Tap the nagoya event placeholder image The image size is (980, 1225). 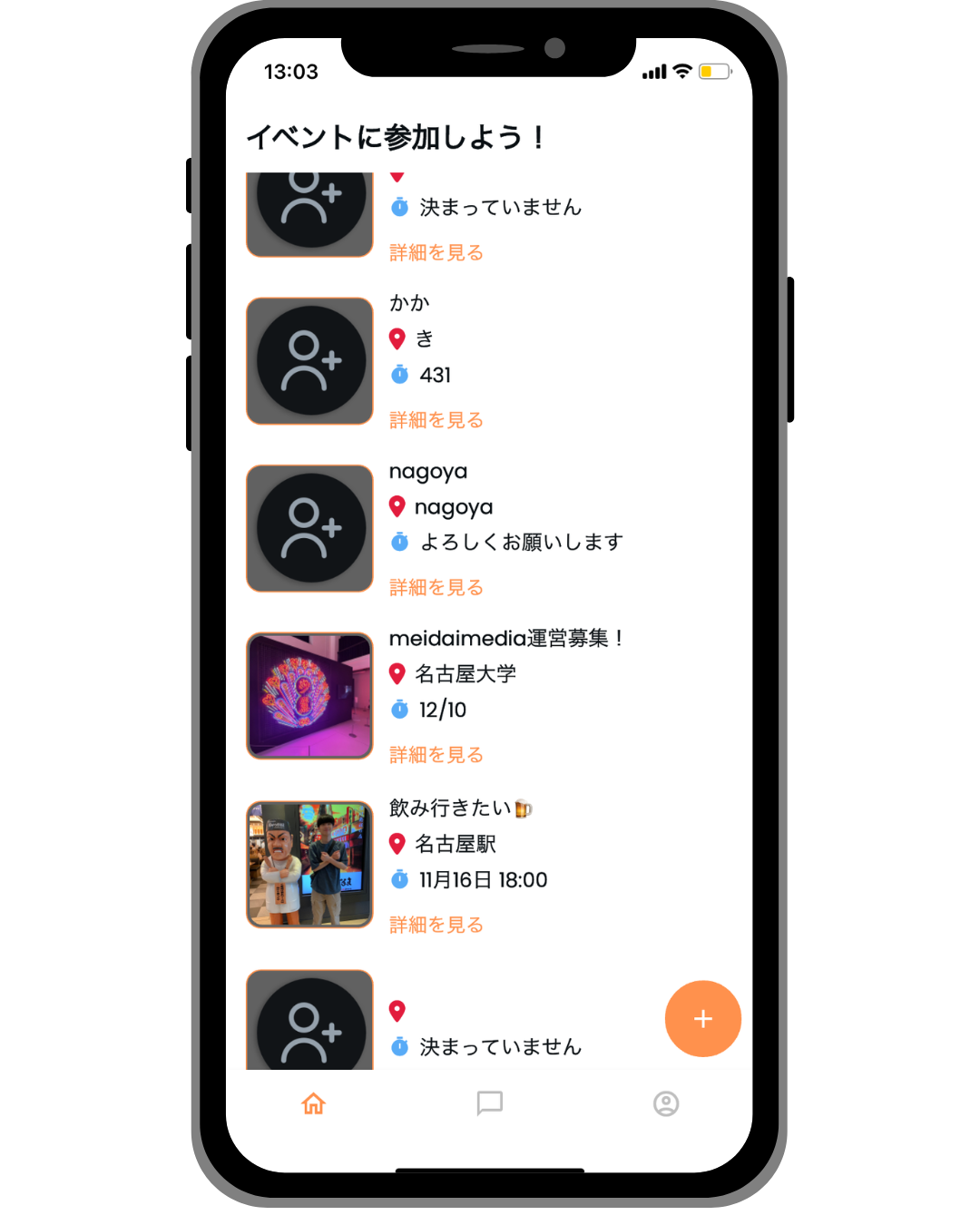[309, 528]
